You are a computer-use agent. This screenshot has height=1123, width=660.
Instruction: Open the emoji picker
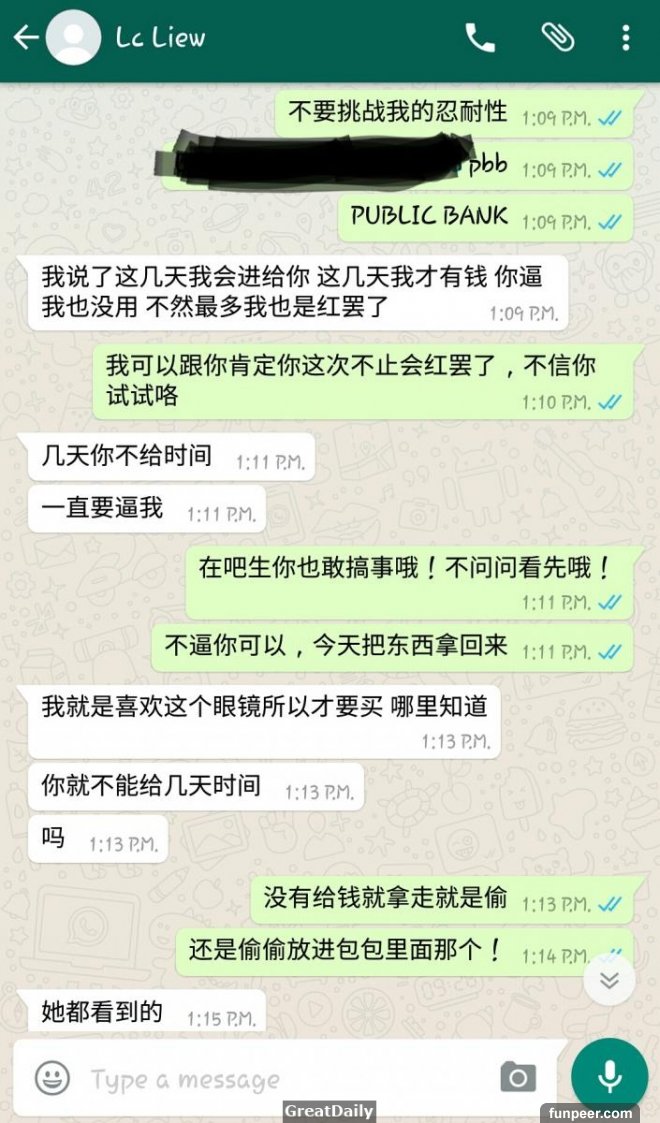52,1077
